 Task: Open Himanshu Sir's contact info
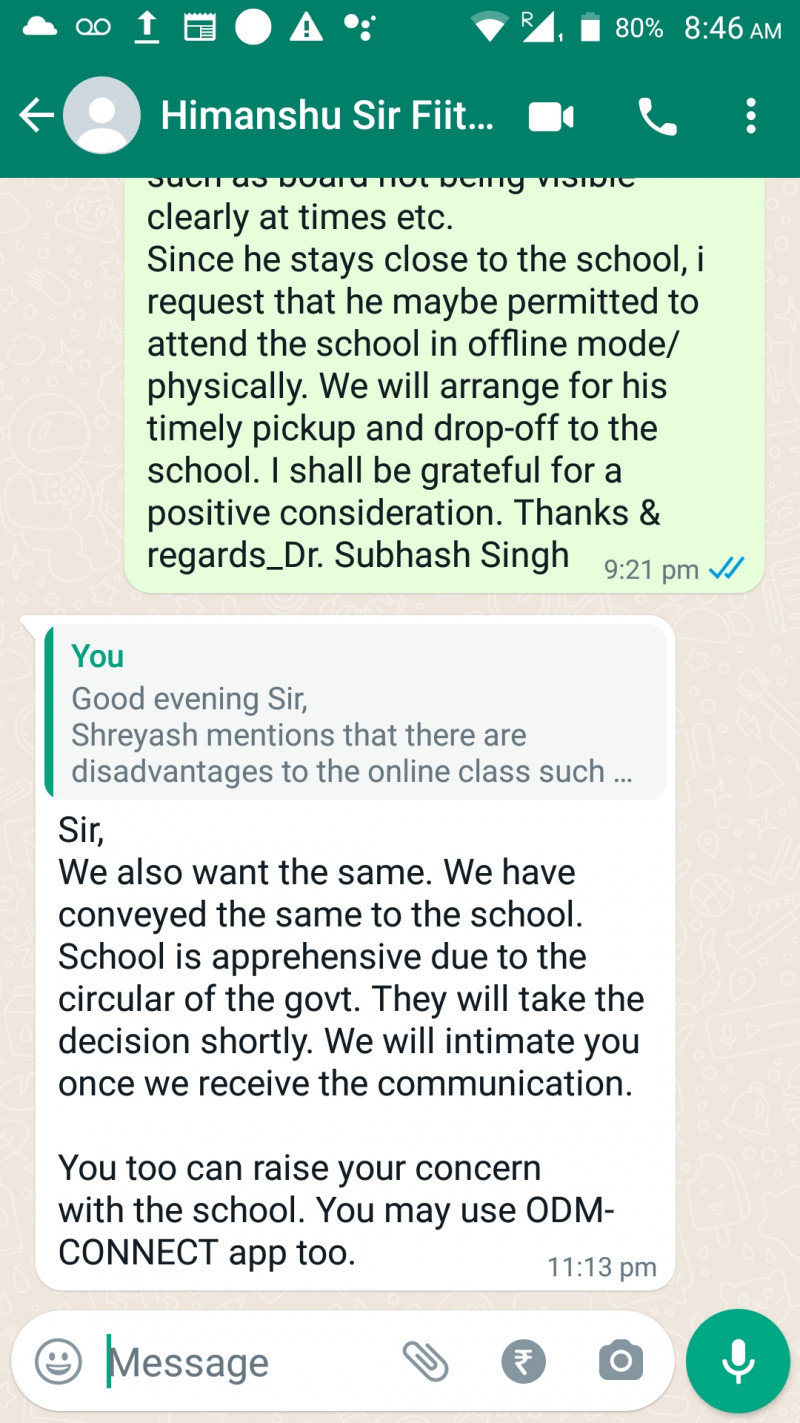pos(327,117)
